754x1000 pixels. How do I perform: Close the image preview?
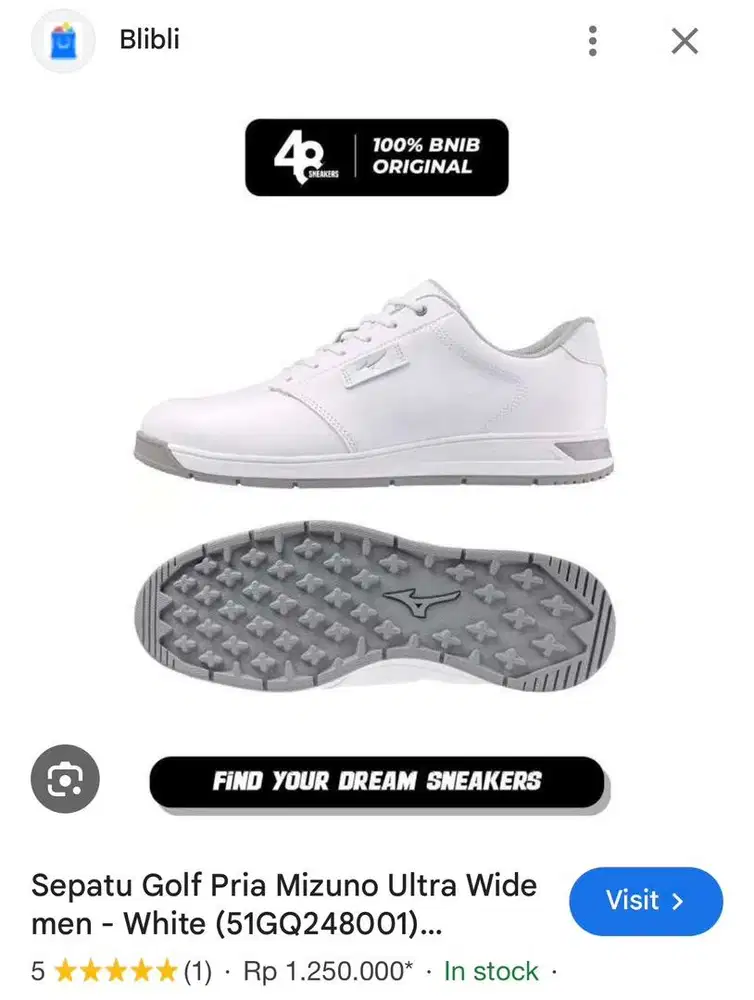[684, 41]
